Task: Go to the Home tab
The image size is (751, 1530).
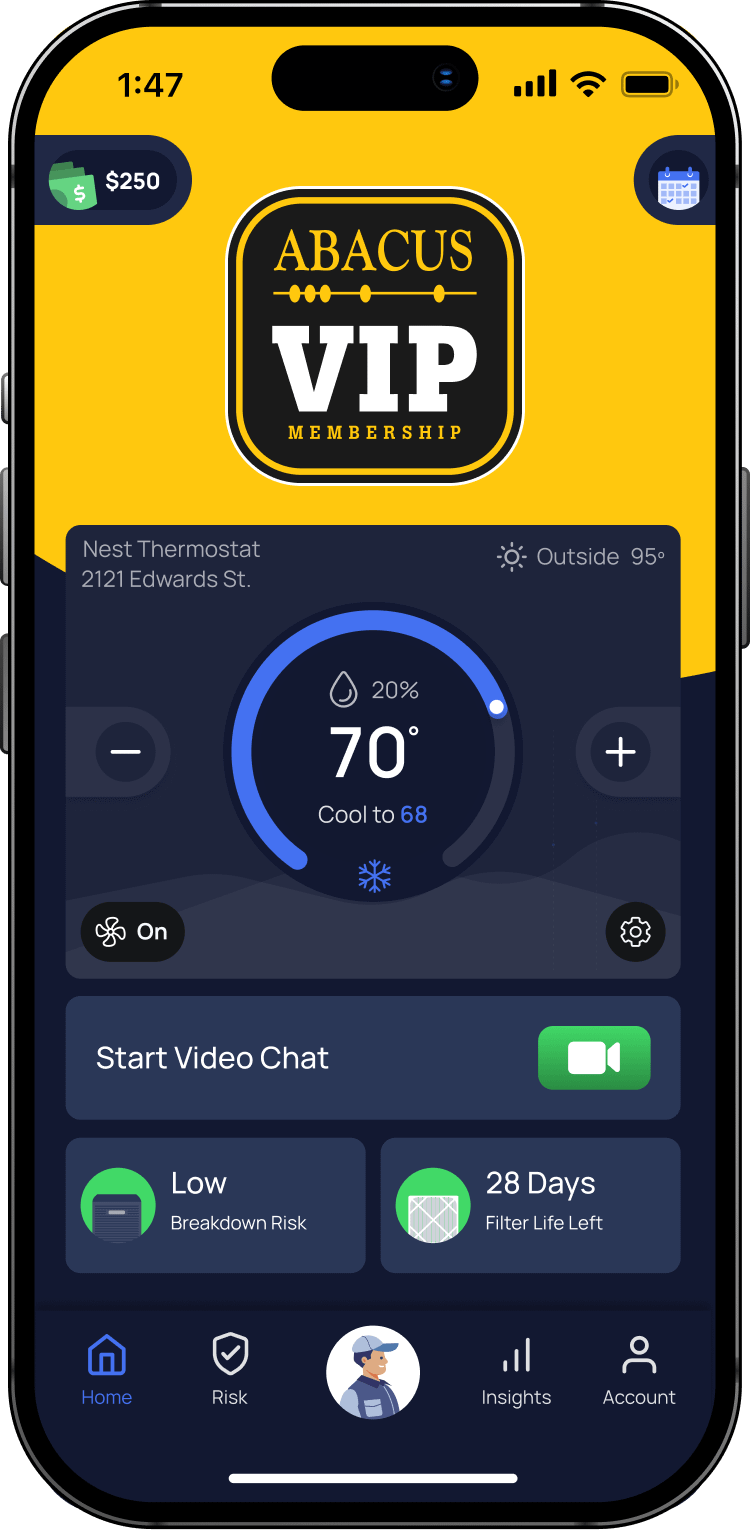Action: (x=107, y=1370)
